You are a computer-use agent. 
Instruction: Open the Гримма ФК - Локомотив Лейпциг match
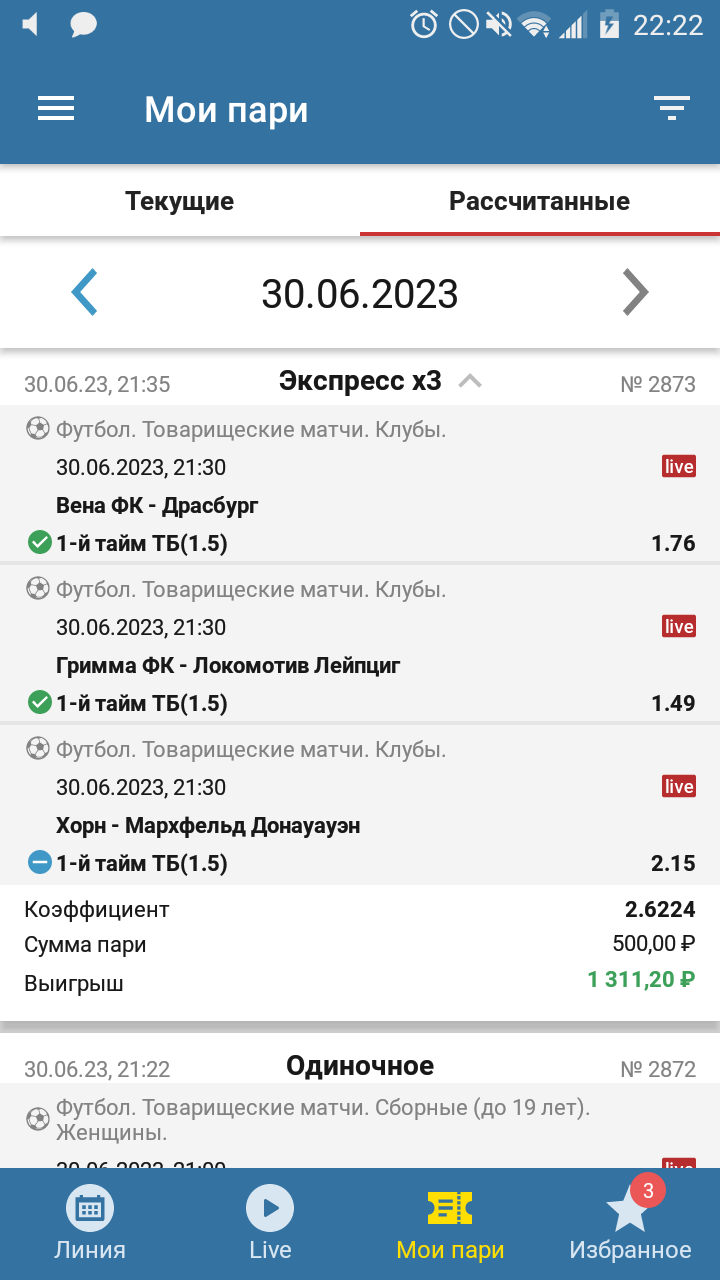point(228,666)
